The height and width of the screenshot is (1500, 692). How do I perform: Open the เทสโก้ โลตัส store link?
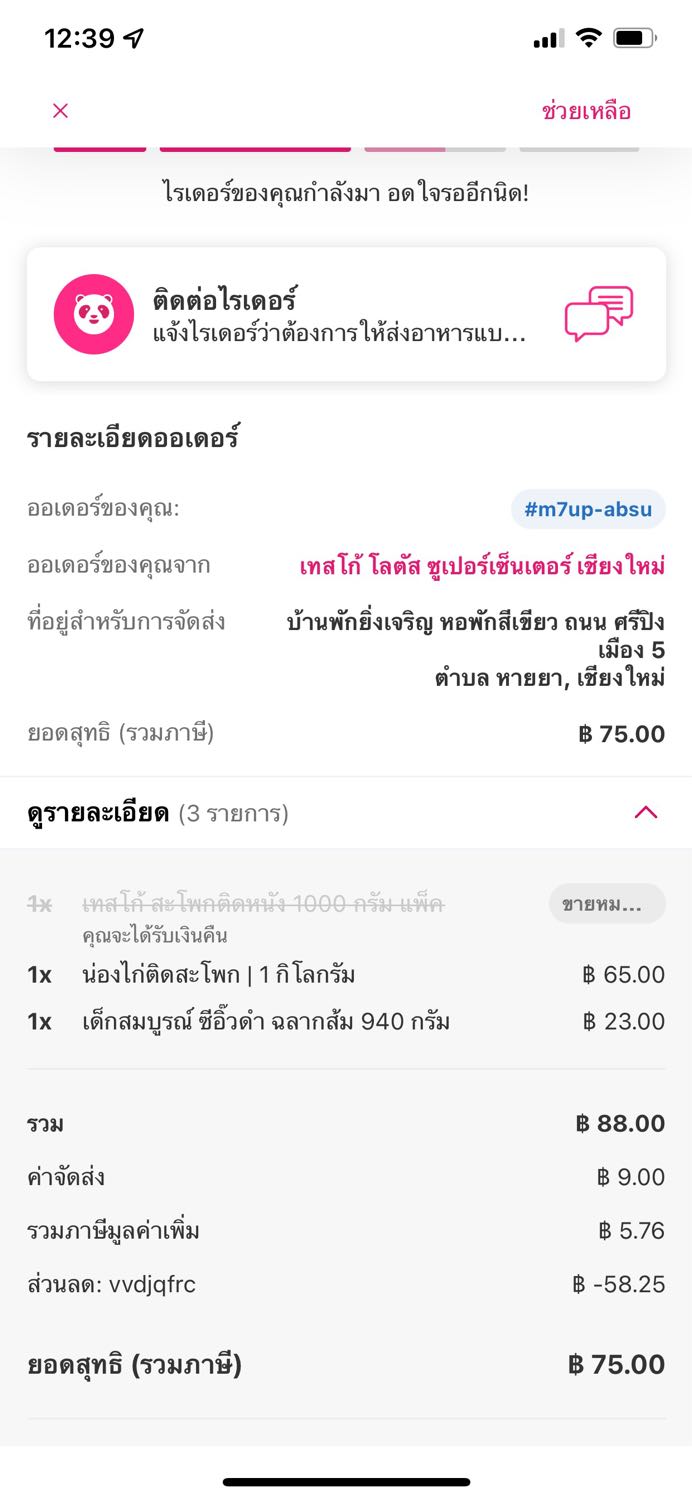coord(482,566)
